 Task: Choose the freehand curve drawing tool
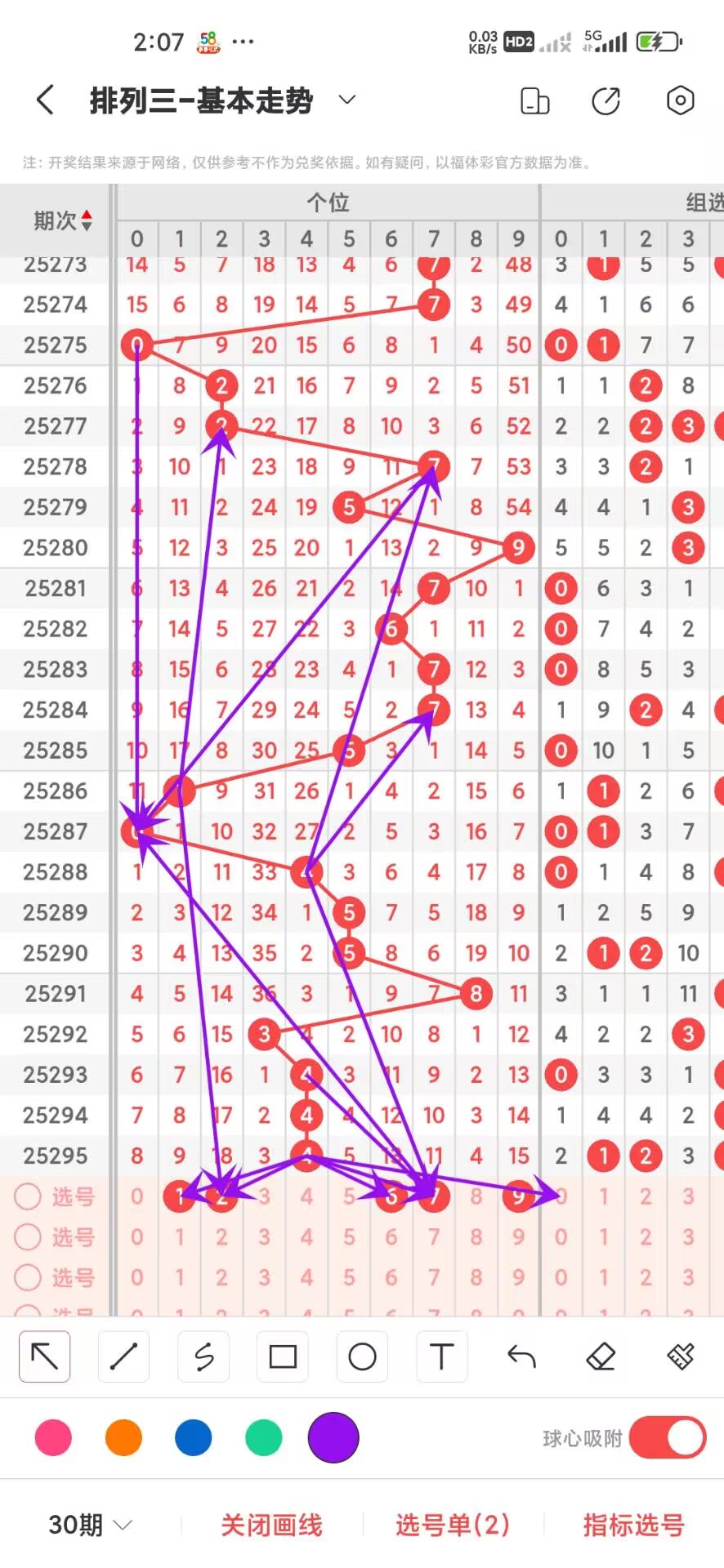203,1356
